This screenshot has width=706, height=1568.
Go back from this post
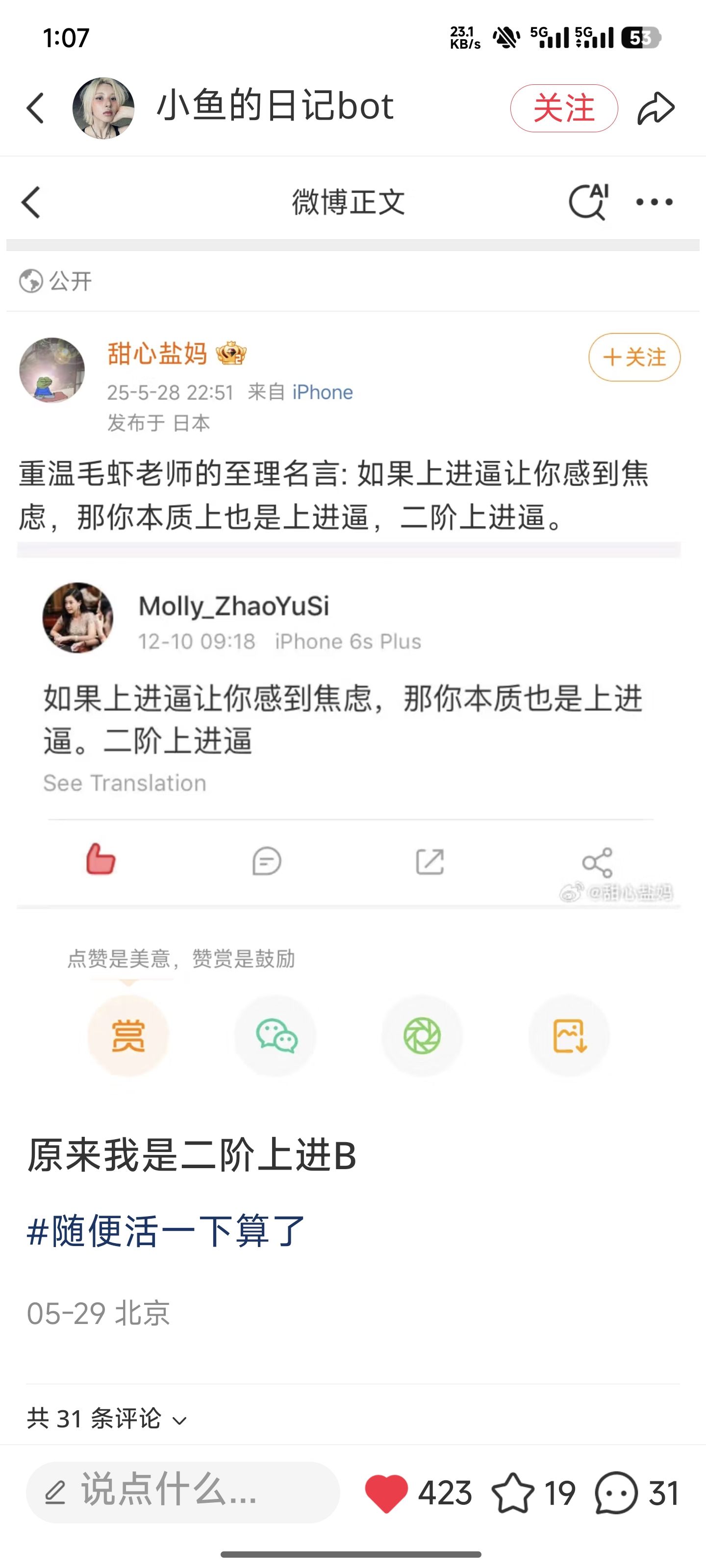point(35,108)
